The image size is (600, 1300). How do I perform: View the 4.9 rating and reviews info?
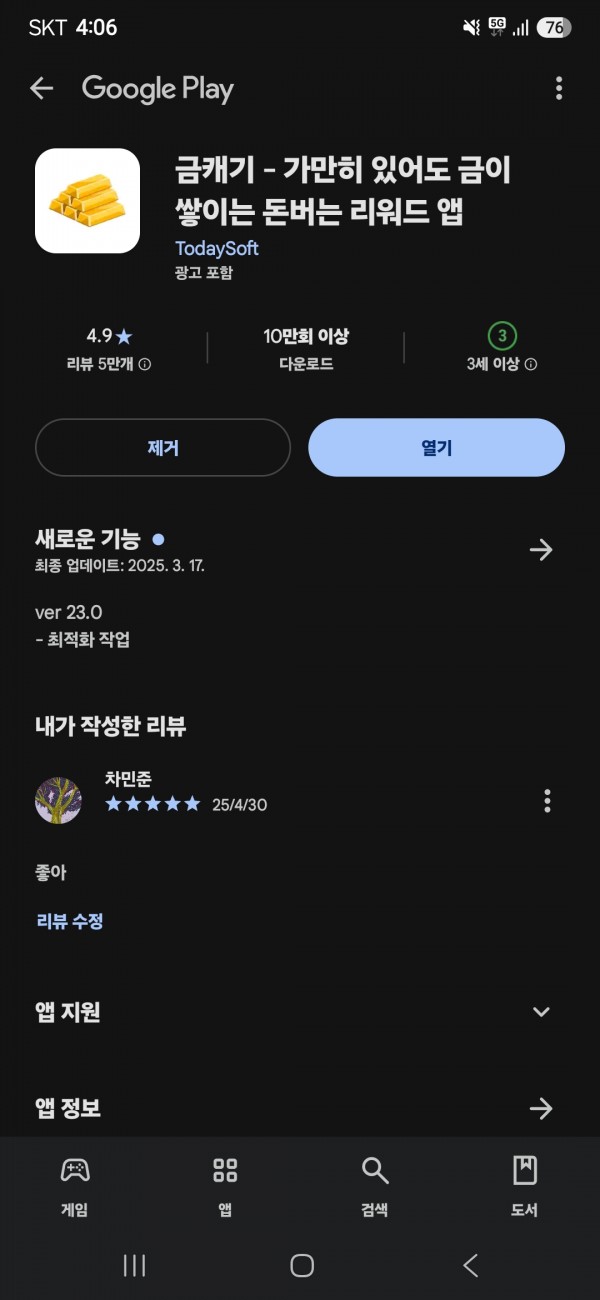point(109,349)
